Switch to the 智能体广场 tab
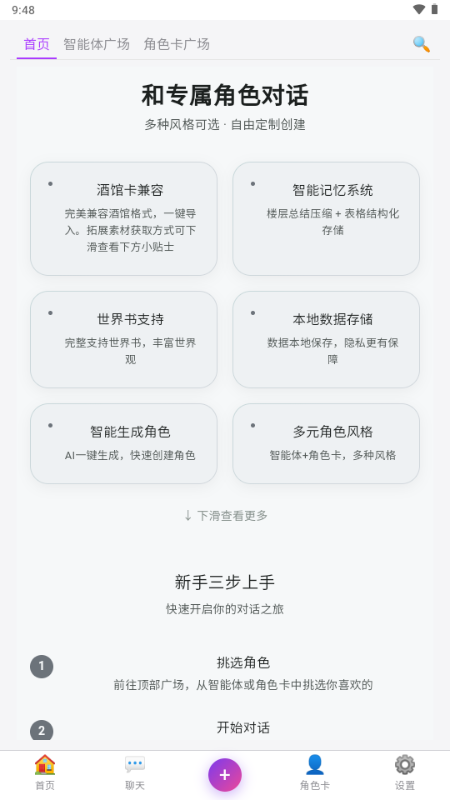 pyautogui.click(x=96, y=44)
